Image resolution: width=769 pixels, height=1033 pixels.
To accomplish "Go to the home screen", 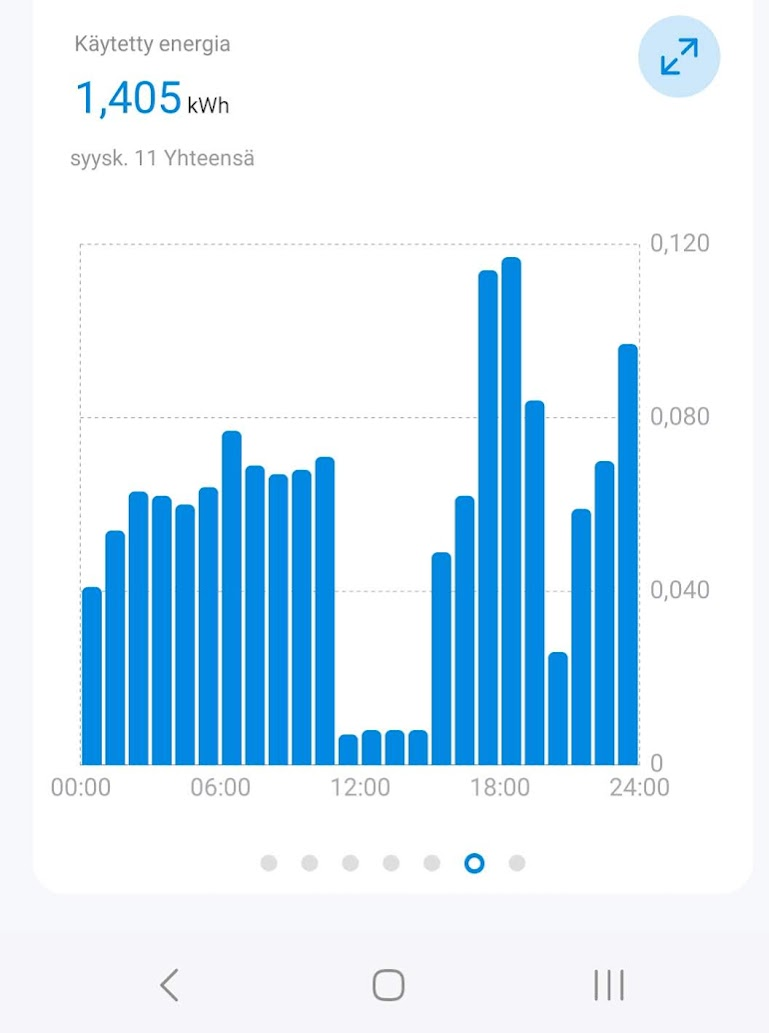I will click(x=388, y=985).
